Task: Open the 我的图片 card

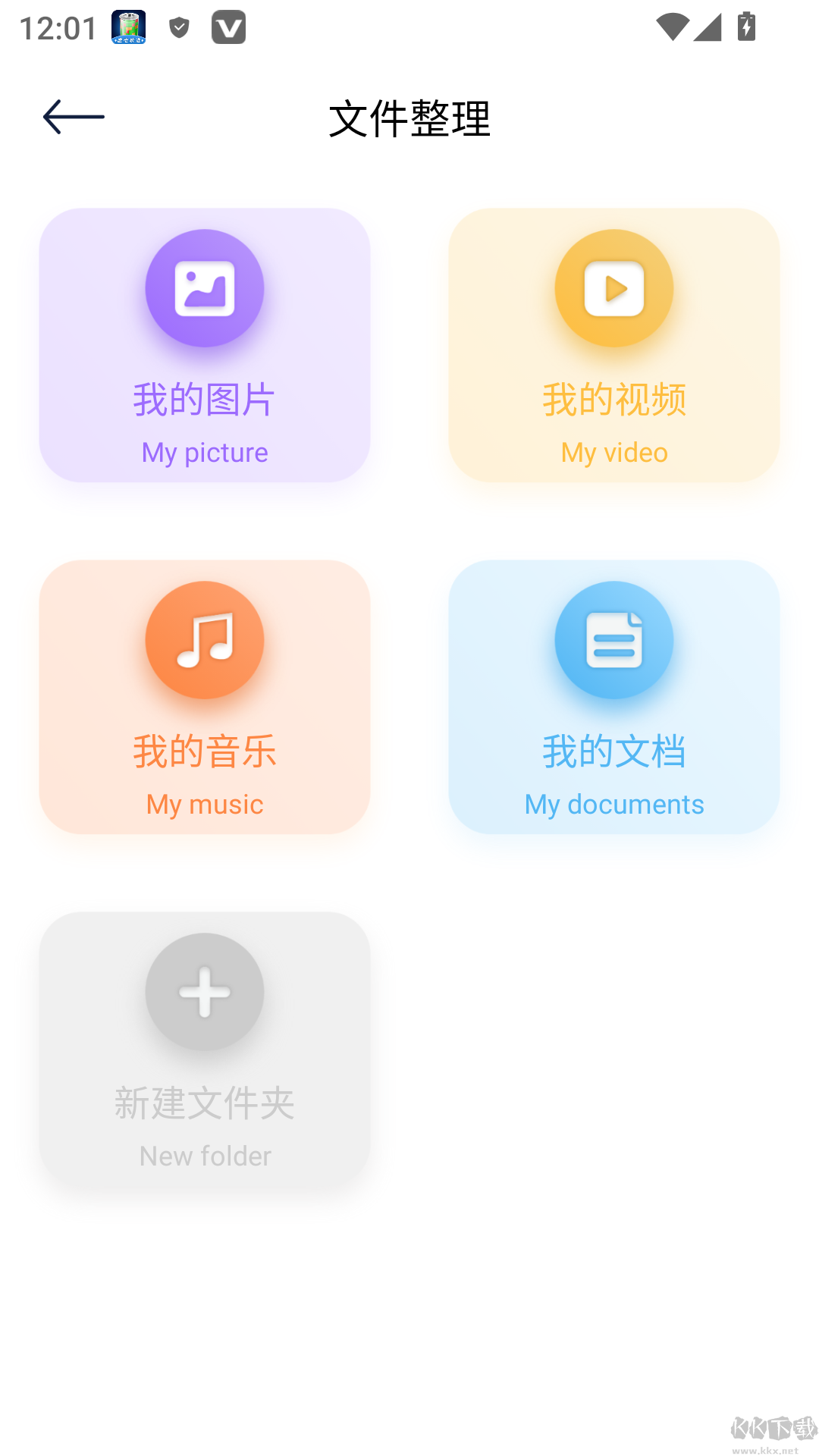Action: pyautogui.click(x=204, y=345)
